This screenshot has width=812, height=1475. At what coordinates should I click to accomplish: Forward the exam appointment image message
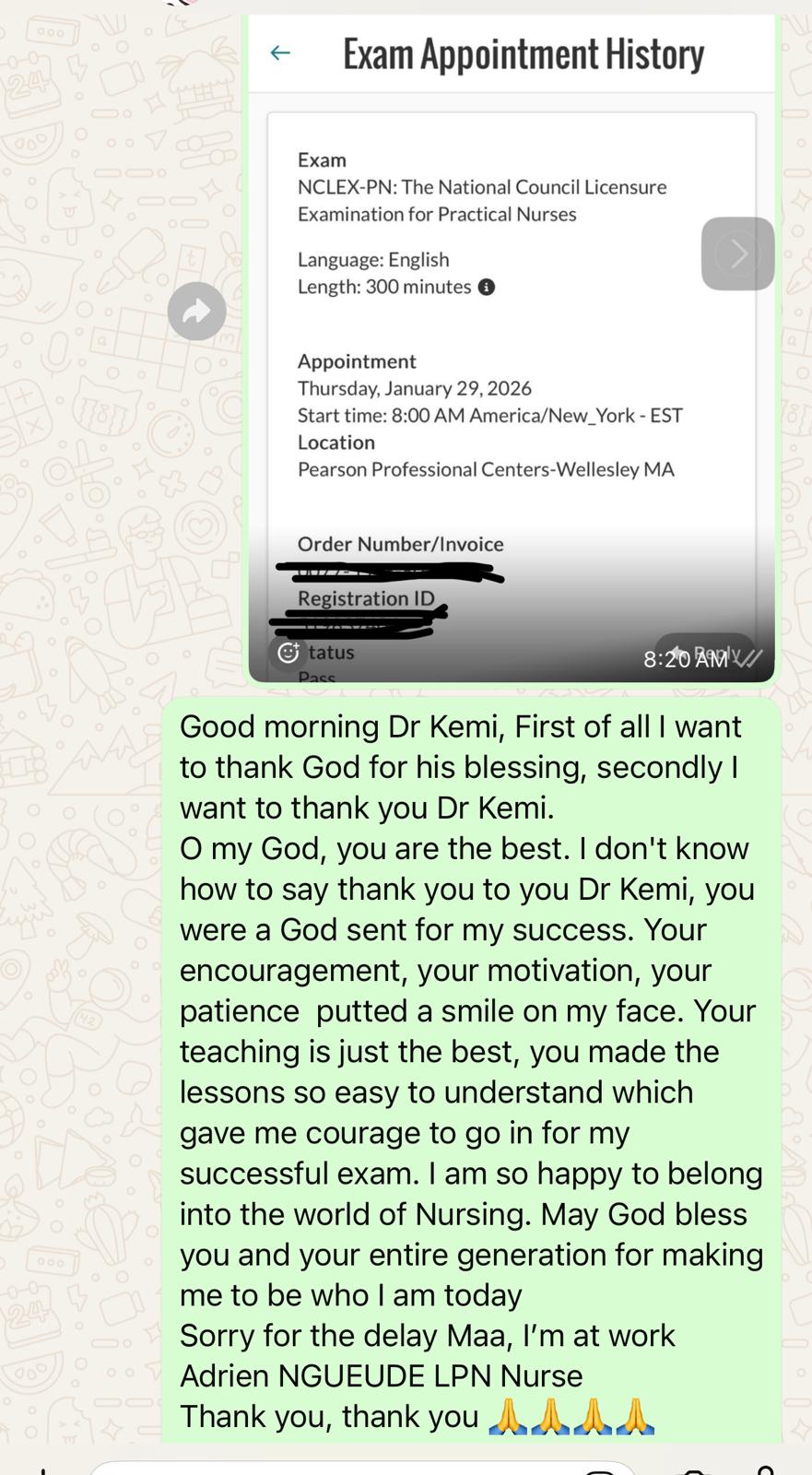tap(196, 312)
